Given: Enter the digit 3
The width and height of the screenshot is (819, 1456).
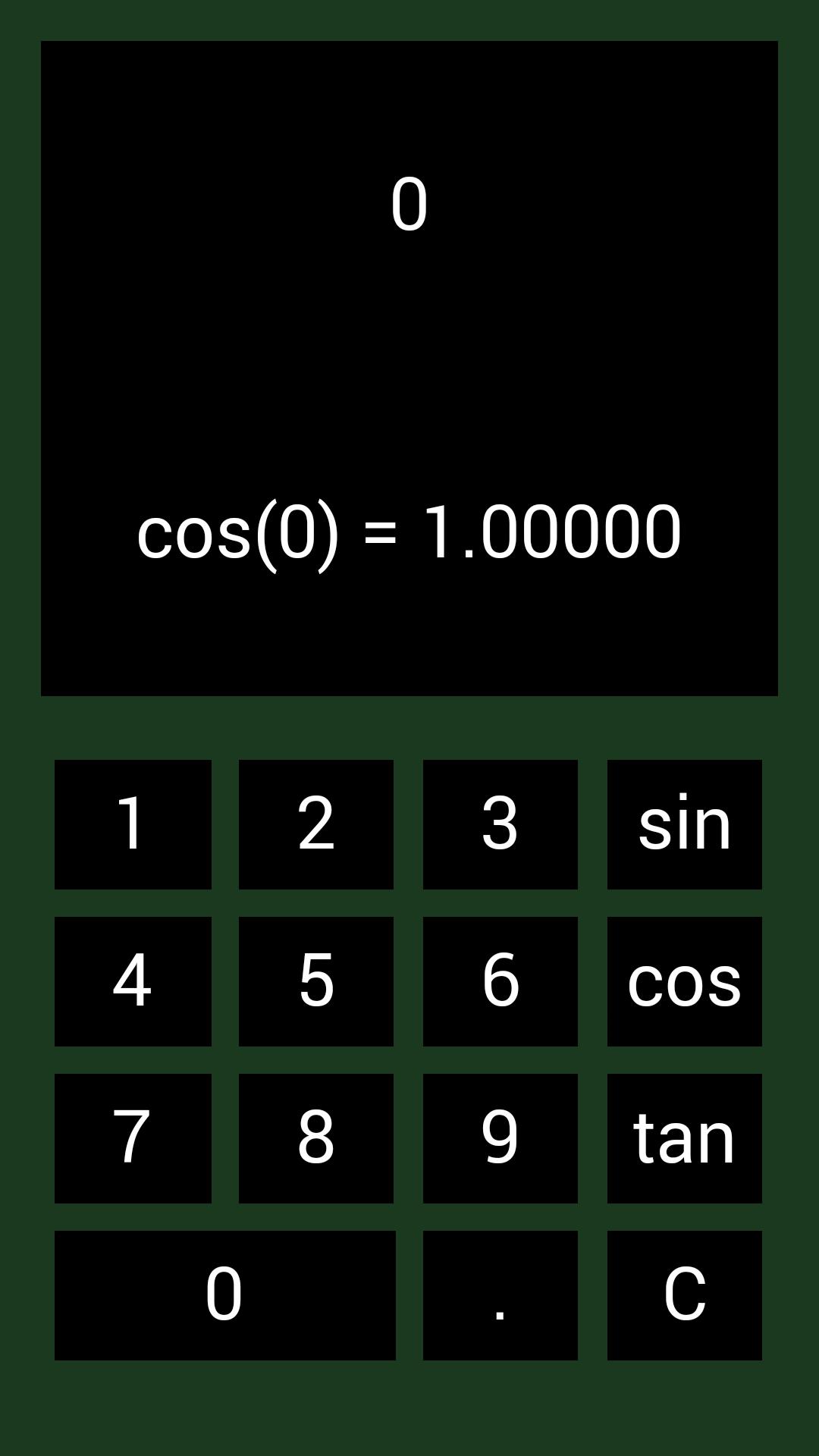Looking at the screenshot, I should click(x=500, y=824).
